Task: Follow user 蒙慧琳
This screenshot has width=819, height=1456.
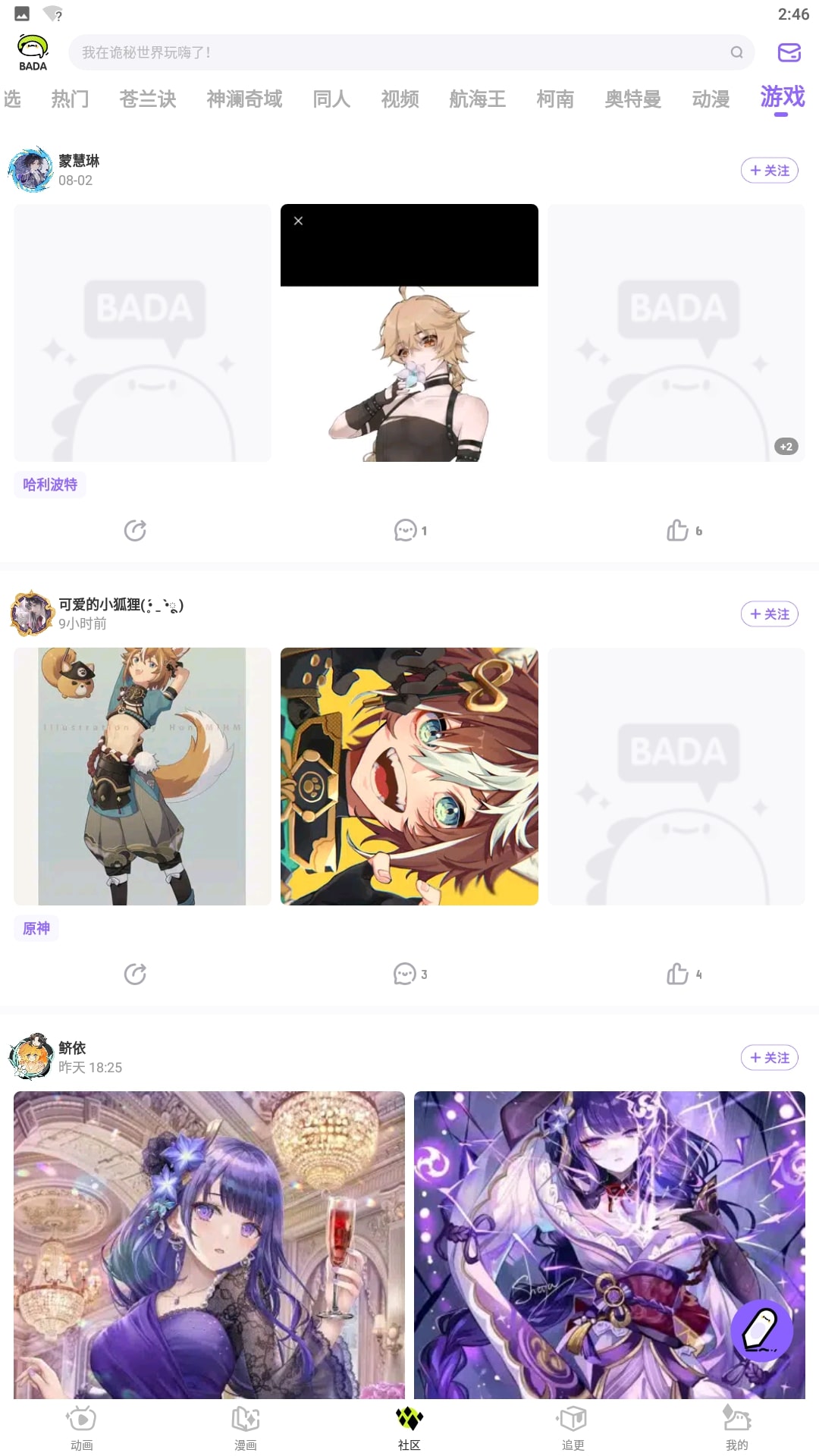Action: 769,171
